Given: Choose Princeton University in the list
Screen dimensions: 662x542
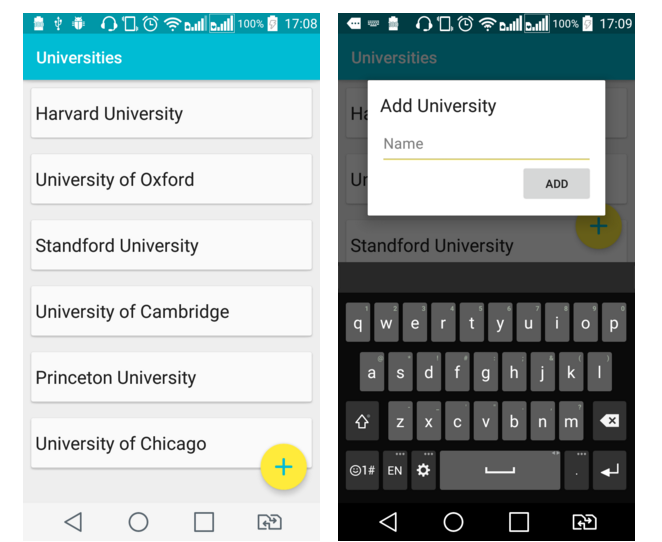Looking at the screenshot, I should (170, 378).
